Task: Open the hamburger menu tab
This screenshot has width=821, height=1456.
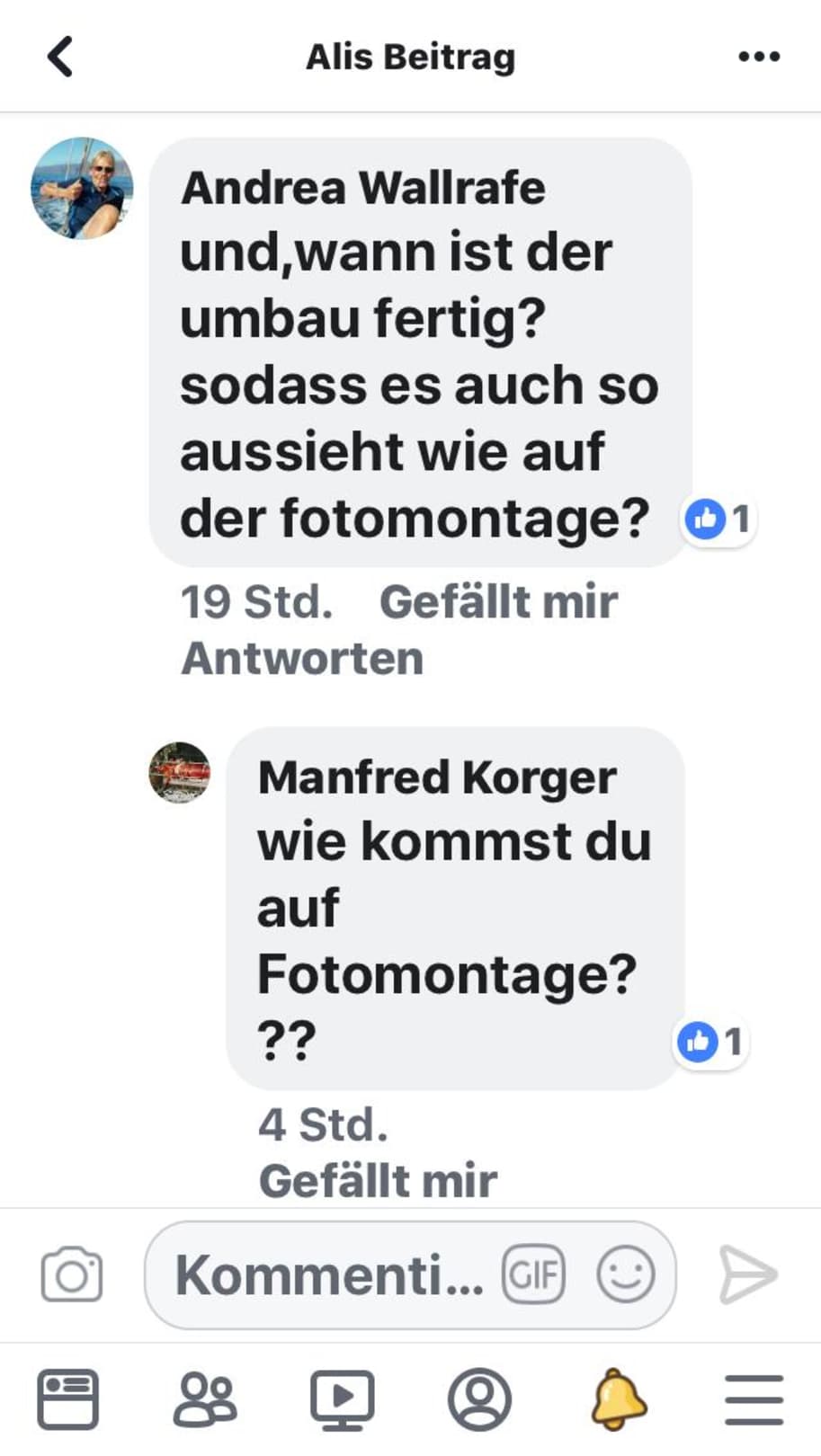Action: tap(754, 1398)
